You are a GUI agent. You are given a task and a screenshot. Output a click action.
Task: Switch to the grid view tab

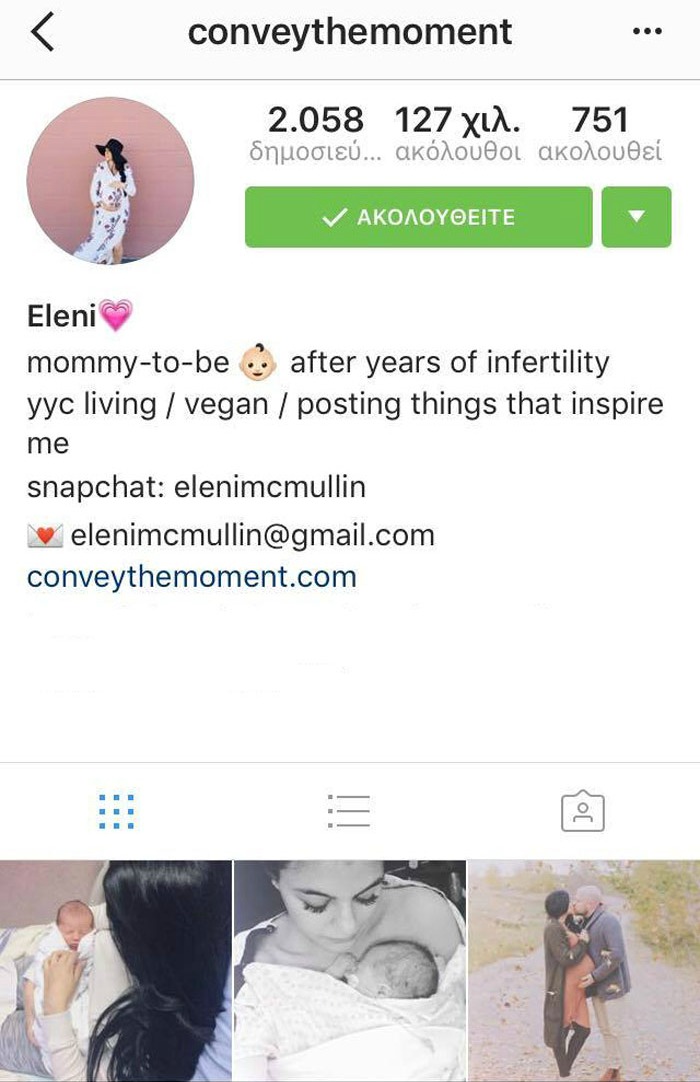117,811
